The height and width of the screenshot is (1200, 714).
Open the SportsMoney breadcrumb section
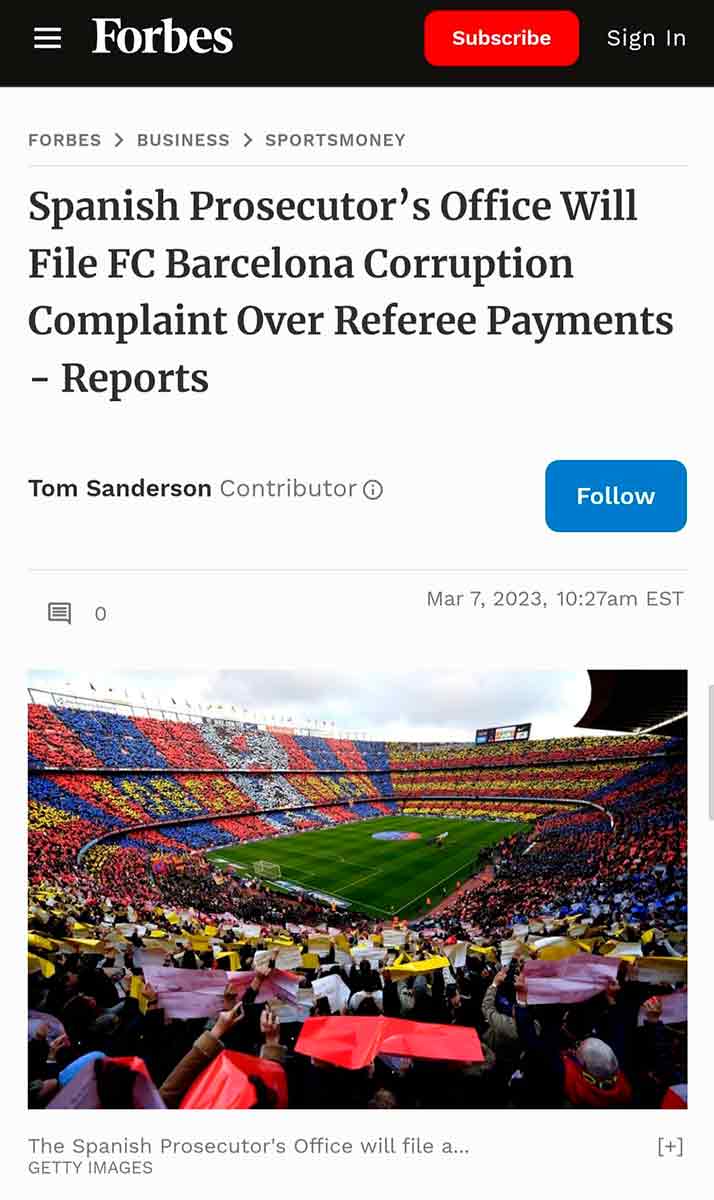[335, 140]
